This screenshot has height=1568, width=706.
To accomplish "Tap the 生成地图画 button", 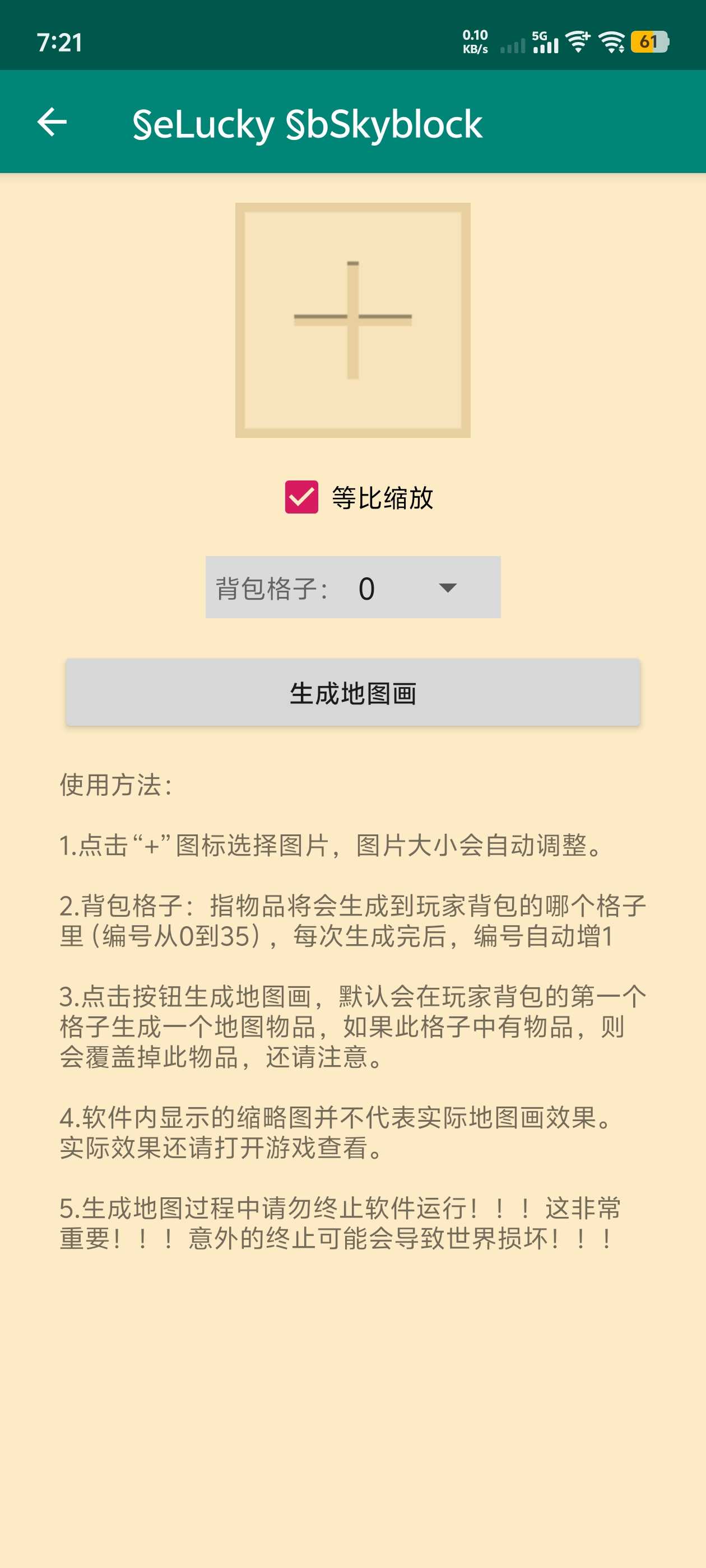I will click(352, 692).
